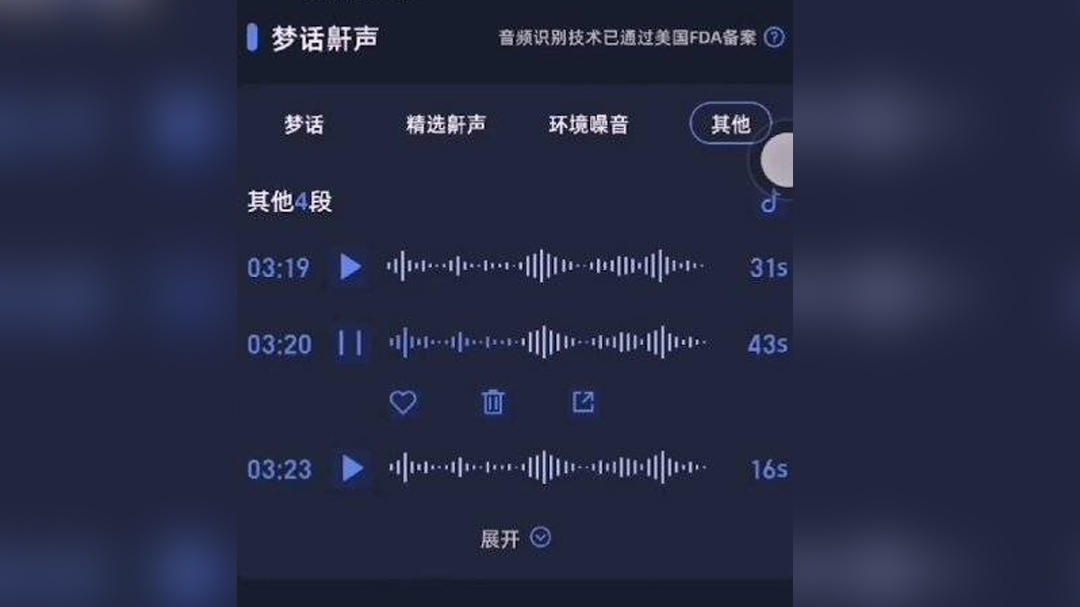Select the 其他 tab
The width and height of the screenshot is (1080, 607).
click(730, 124)
